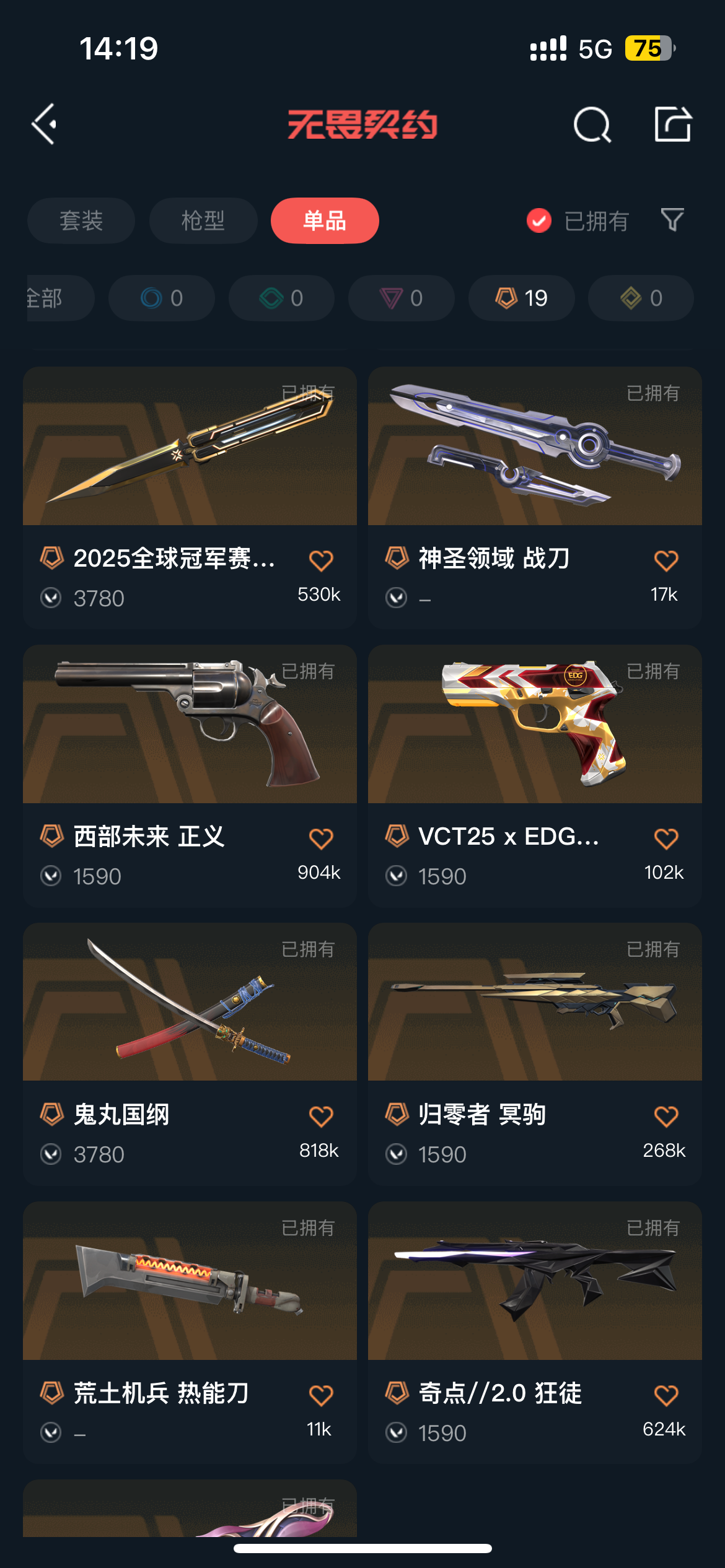Switch to the 套装 tab

(x=81, y=220)
